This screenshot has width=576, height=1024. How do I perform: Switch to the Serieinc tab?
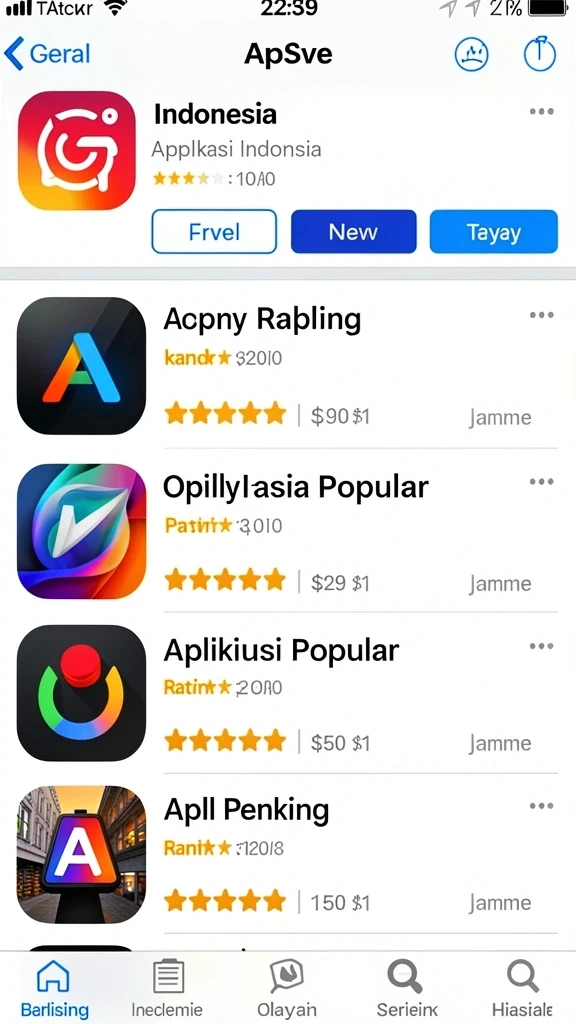407,989
